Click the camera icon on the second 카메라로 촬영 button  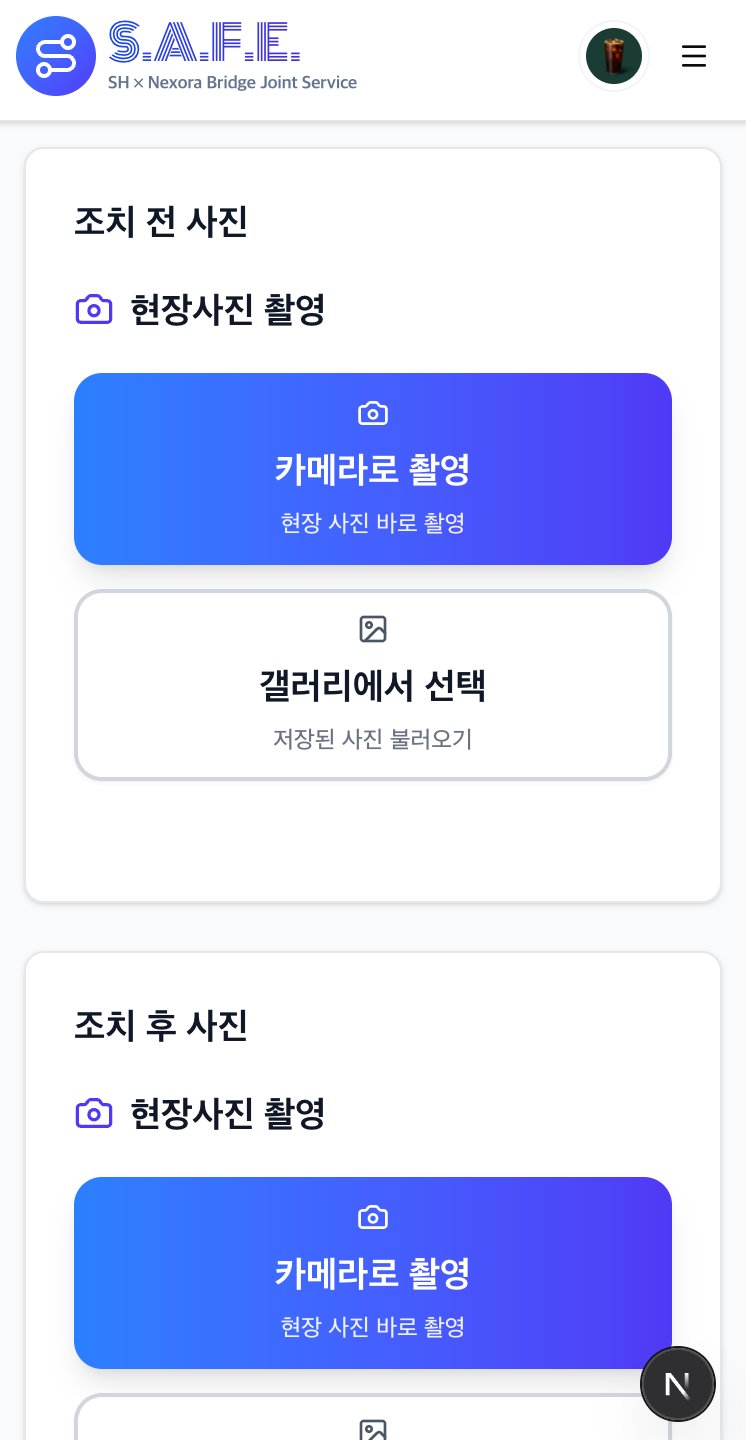(x=372, y=1217)
